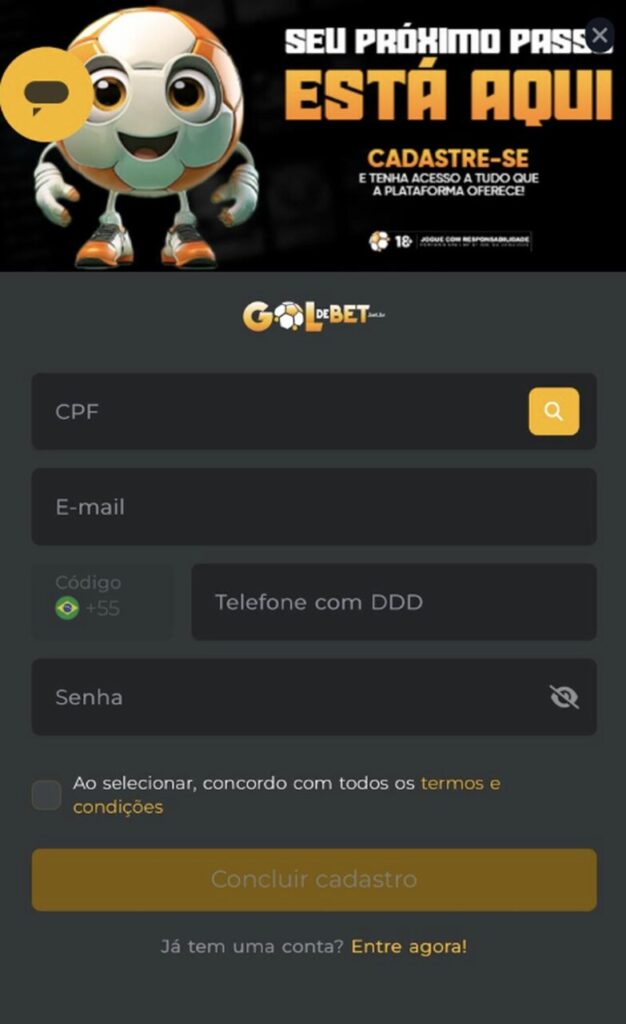Open the +55 country code selector
The image size is (626, 1024).
101,602
